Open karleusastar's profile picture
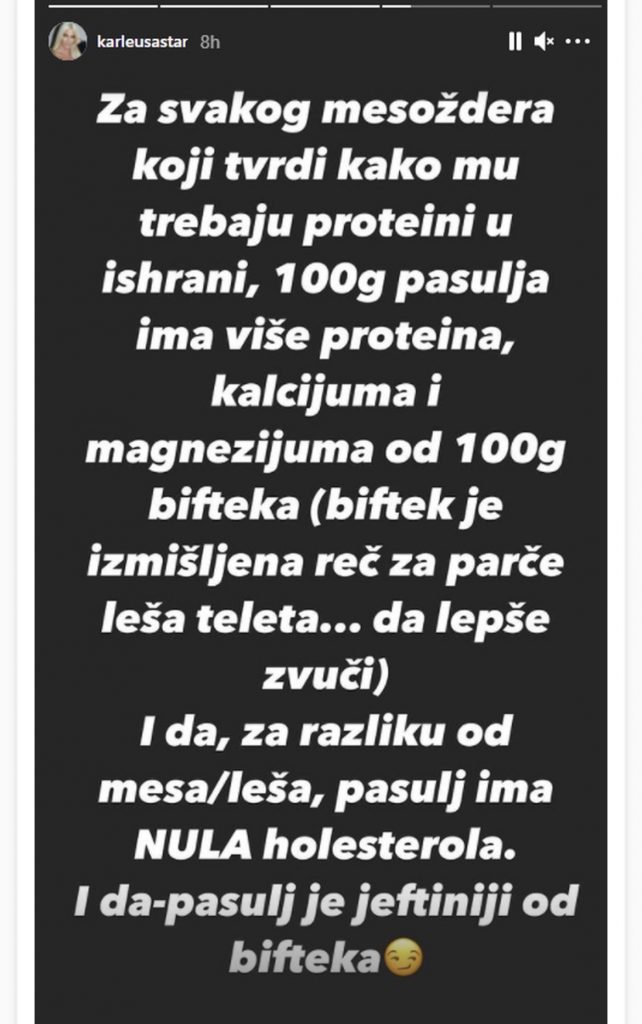Image resolution: width=642 pixels, height=1024 pixels. tap(68, 42)
